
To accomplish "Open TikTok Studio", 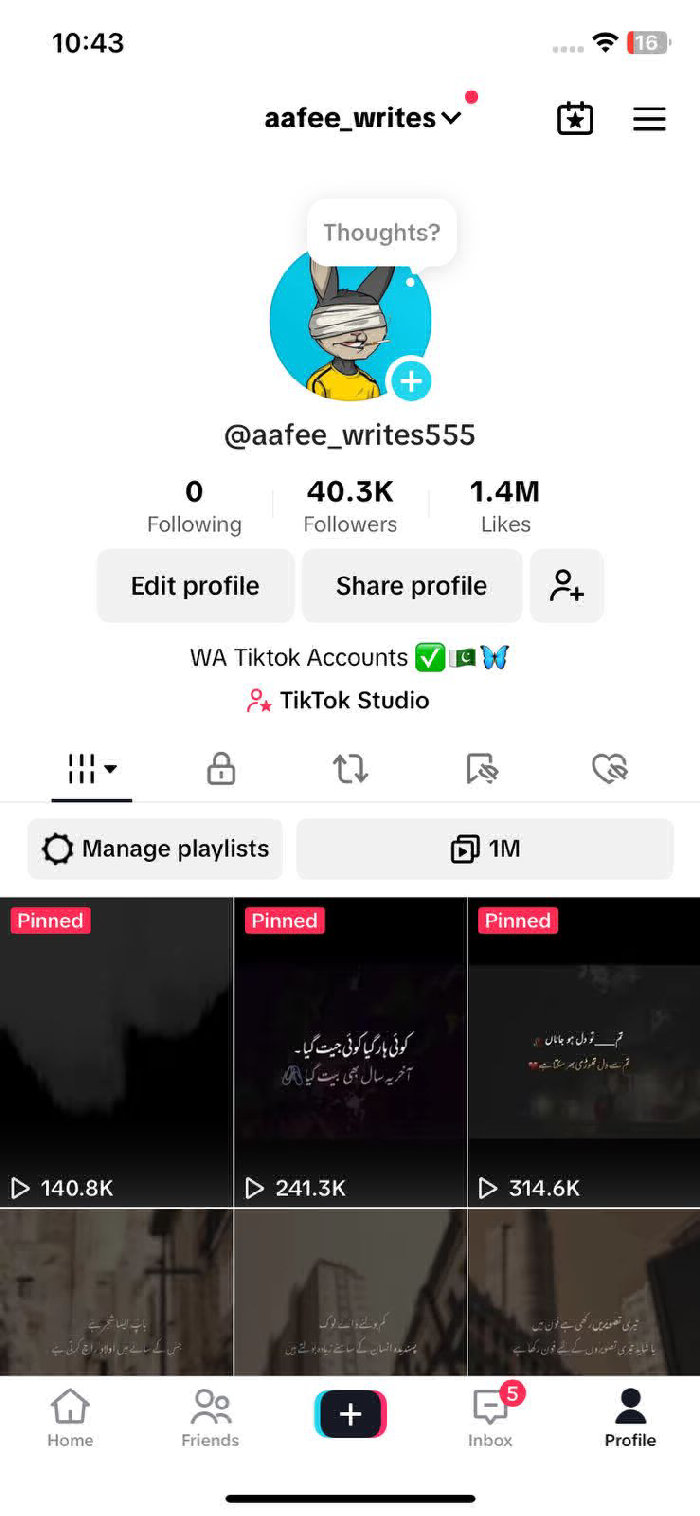I will pyautogui.click(x=338, y=700).
